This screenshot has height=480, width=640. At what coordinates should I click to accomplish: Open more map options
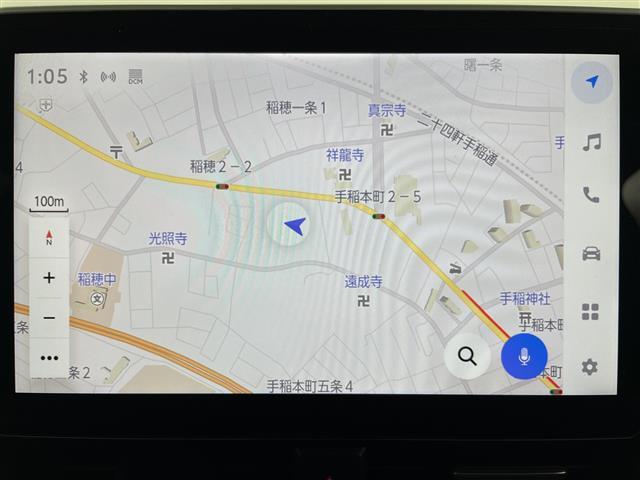pyautogui.click(x=49, y=357)
